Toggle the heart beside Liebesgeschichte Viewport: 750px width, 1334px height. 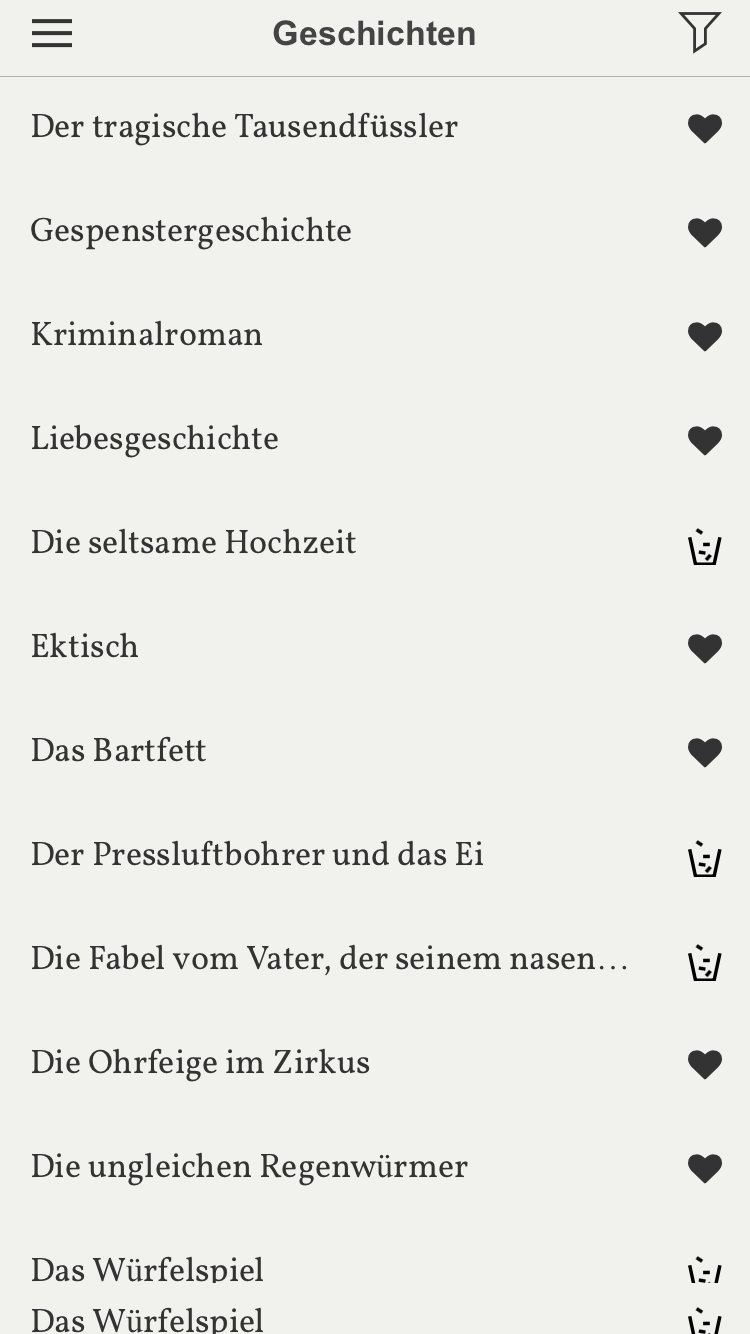pos(705,440)
